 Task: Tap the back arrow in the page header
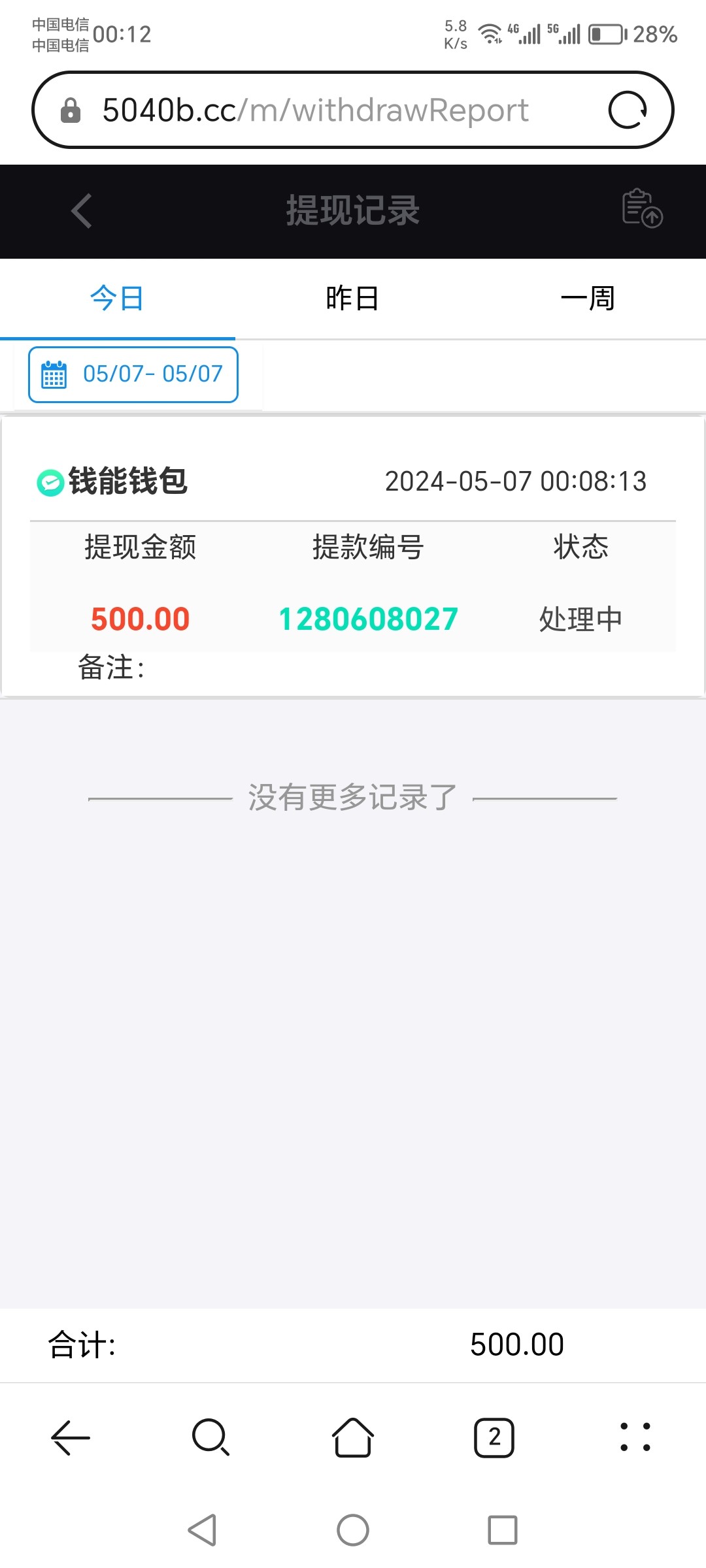(80, 210)
